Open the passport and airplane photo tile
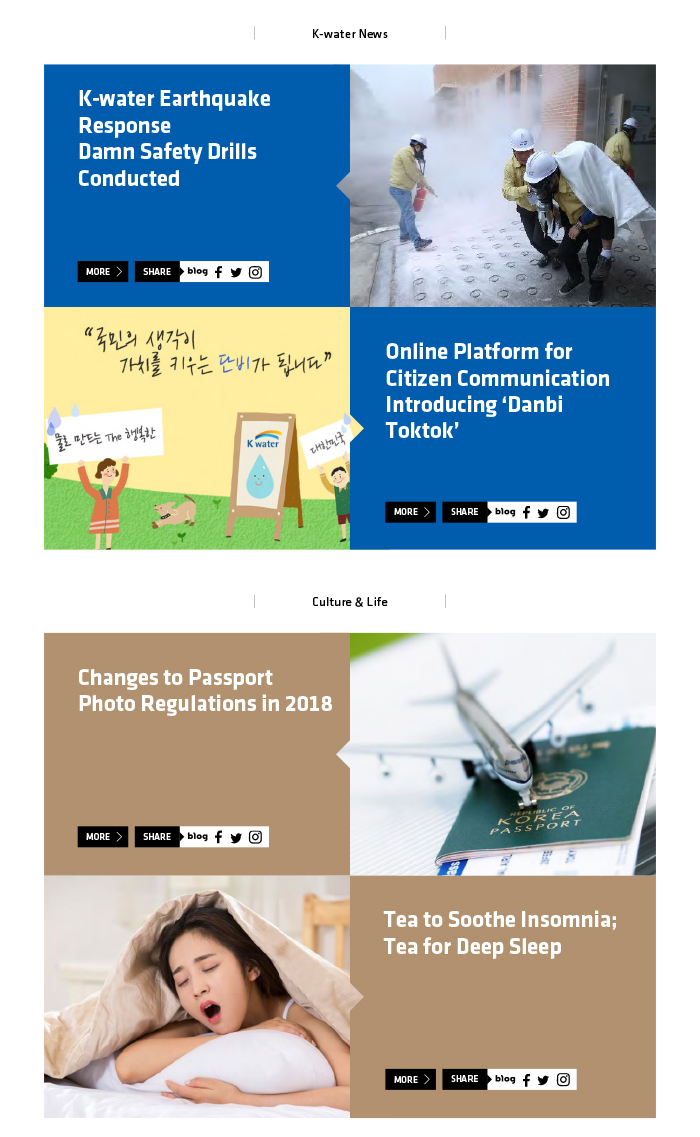This screenshot has height=1137, width=700. click(x=503, y=754)
